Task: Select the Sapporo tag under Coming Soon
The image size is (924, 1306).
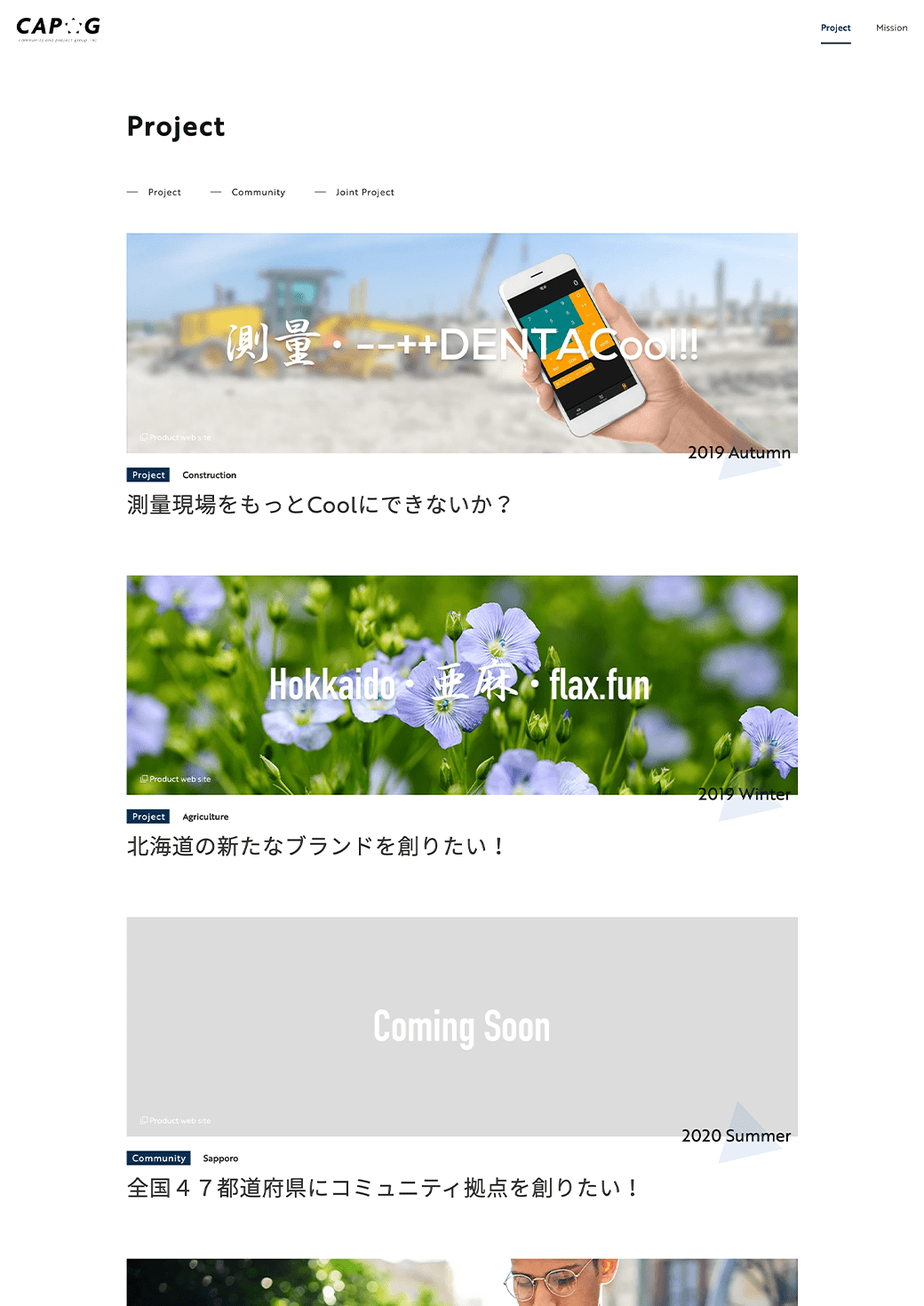Action: tap(220, 1159)
